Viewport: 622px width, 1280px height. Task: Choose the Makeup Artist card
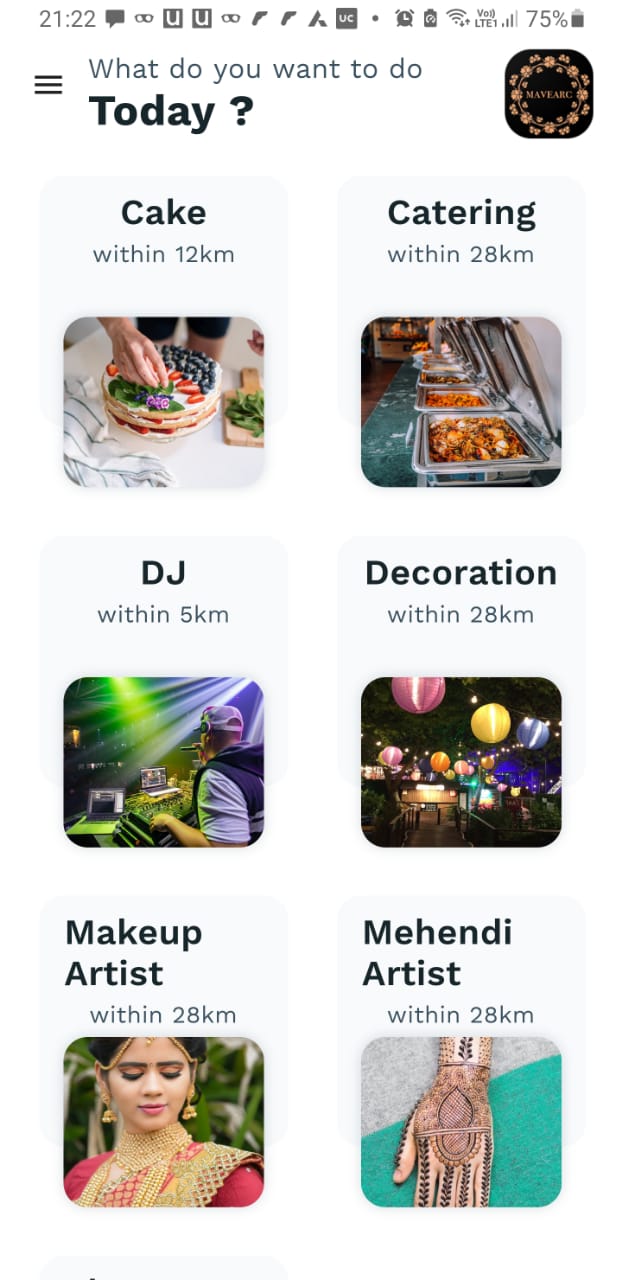(x=164, y=1050)
